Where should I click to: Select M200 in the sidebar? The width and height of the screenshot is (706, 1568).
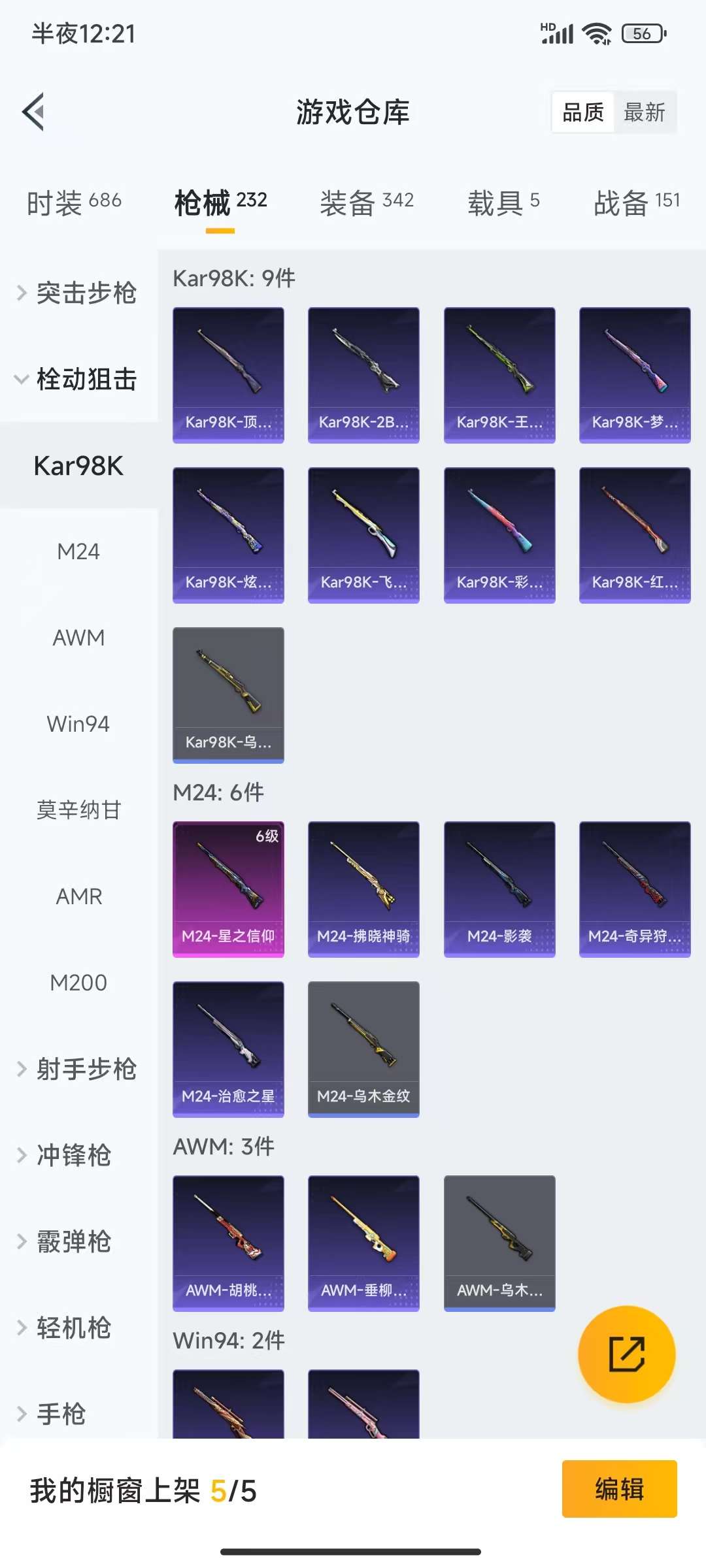pyautogui.click(x=78, y=983)
